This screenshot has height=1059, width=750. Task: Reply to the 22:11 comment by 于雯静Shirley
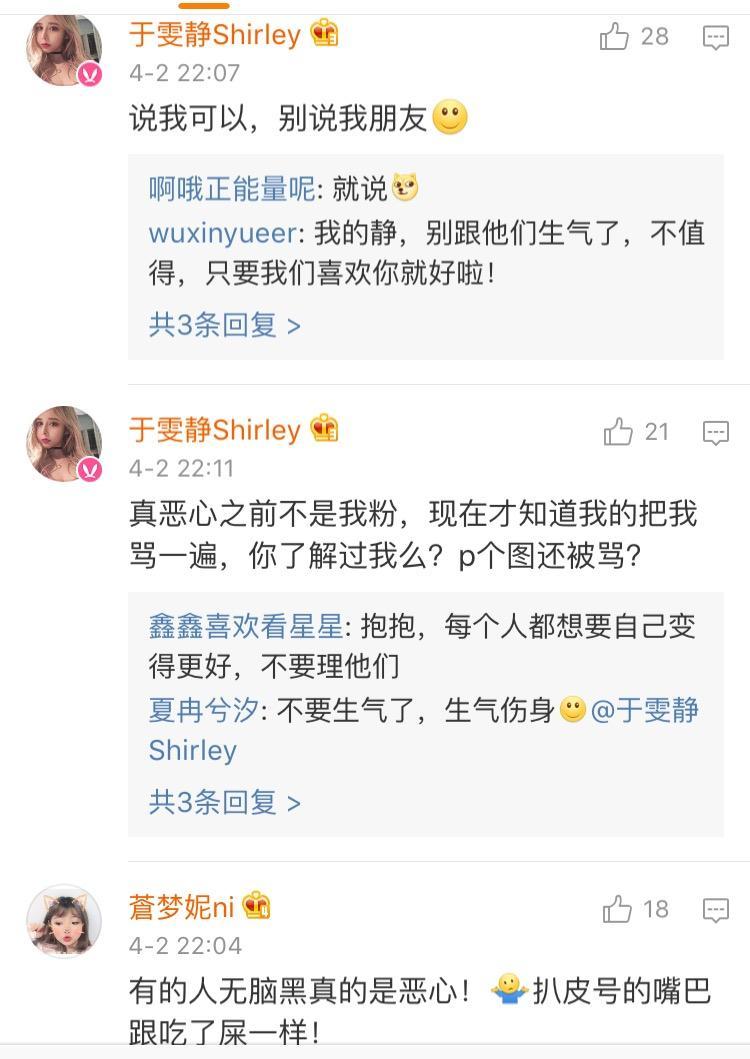pos(715,433)
